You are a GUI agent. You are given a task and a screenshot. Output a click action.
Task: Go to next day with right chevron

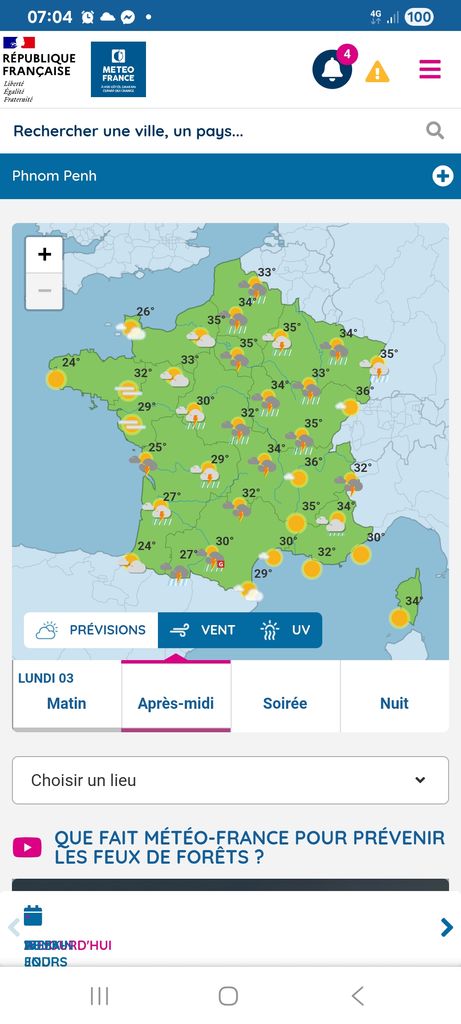447,927
